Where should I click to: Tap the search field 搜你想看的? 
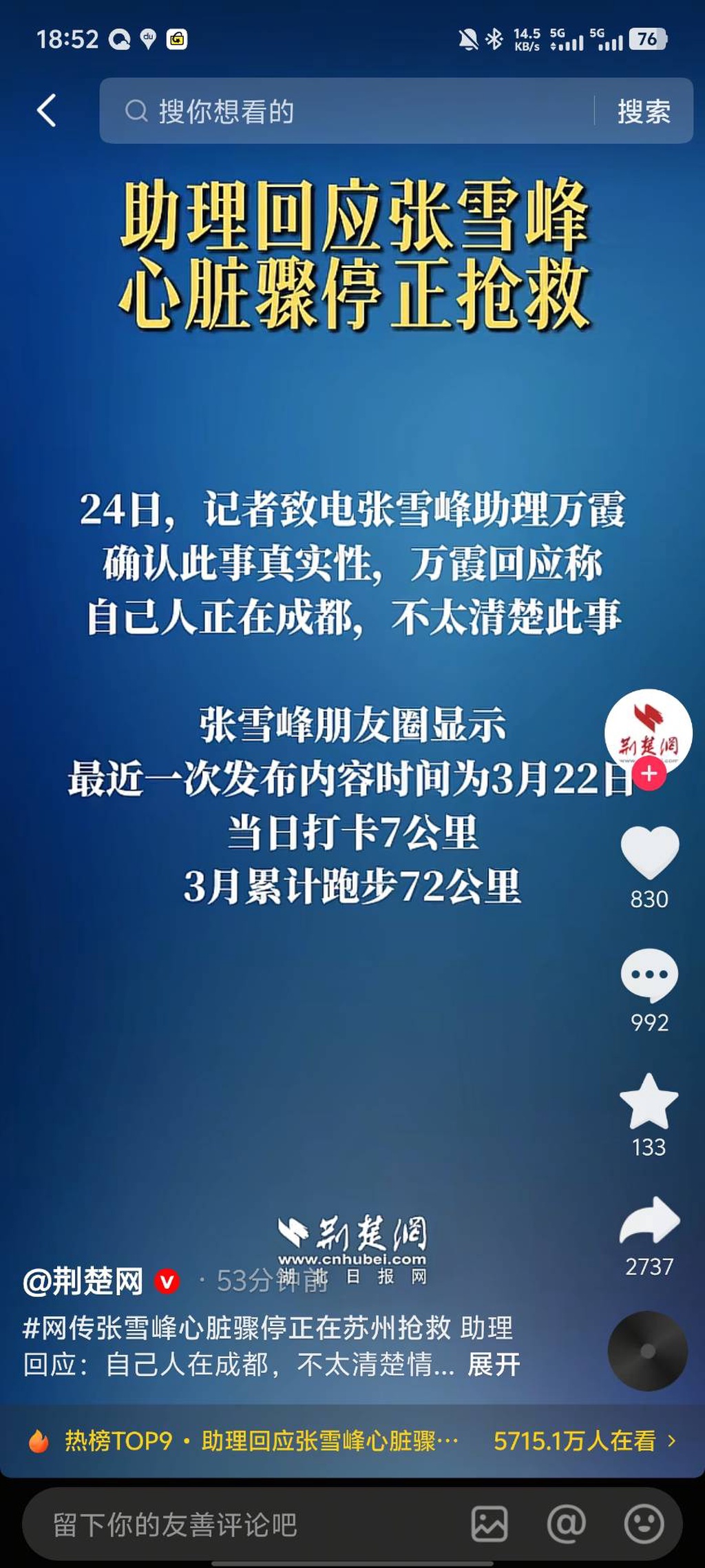point(344,111)
